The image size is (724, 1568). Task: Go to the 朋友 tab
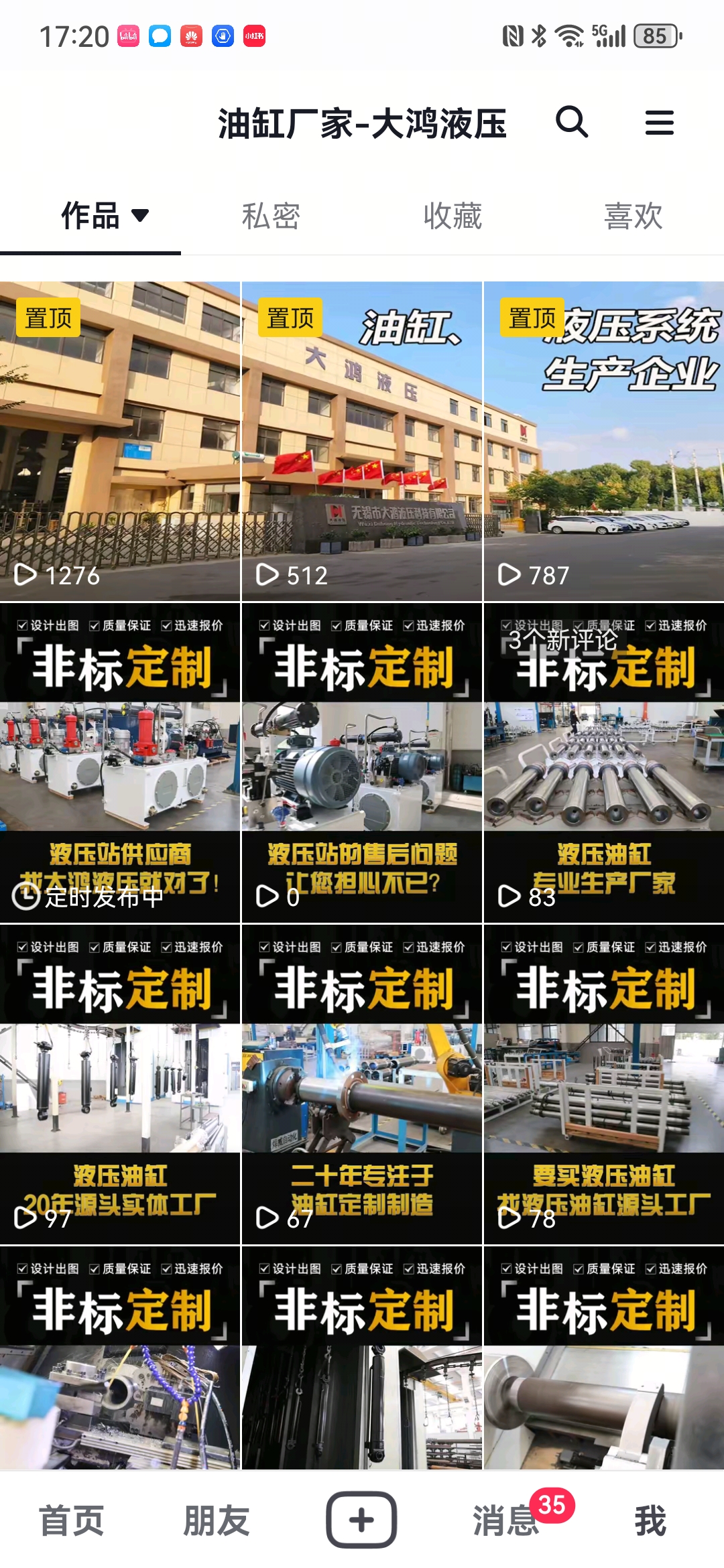click(x=217, y=1520)
